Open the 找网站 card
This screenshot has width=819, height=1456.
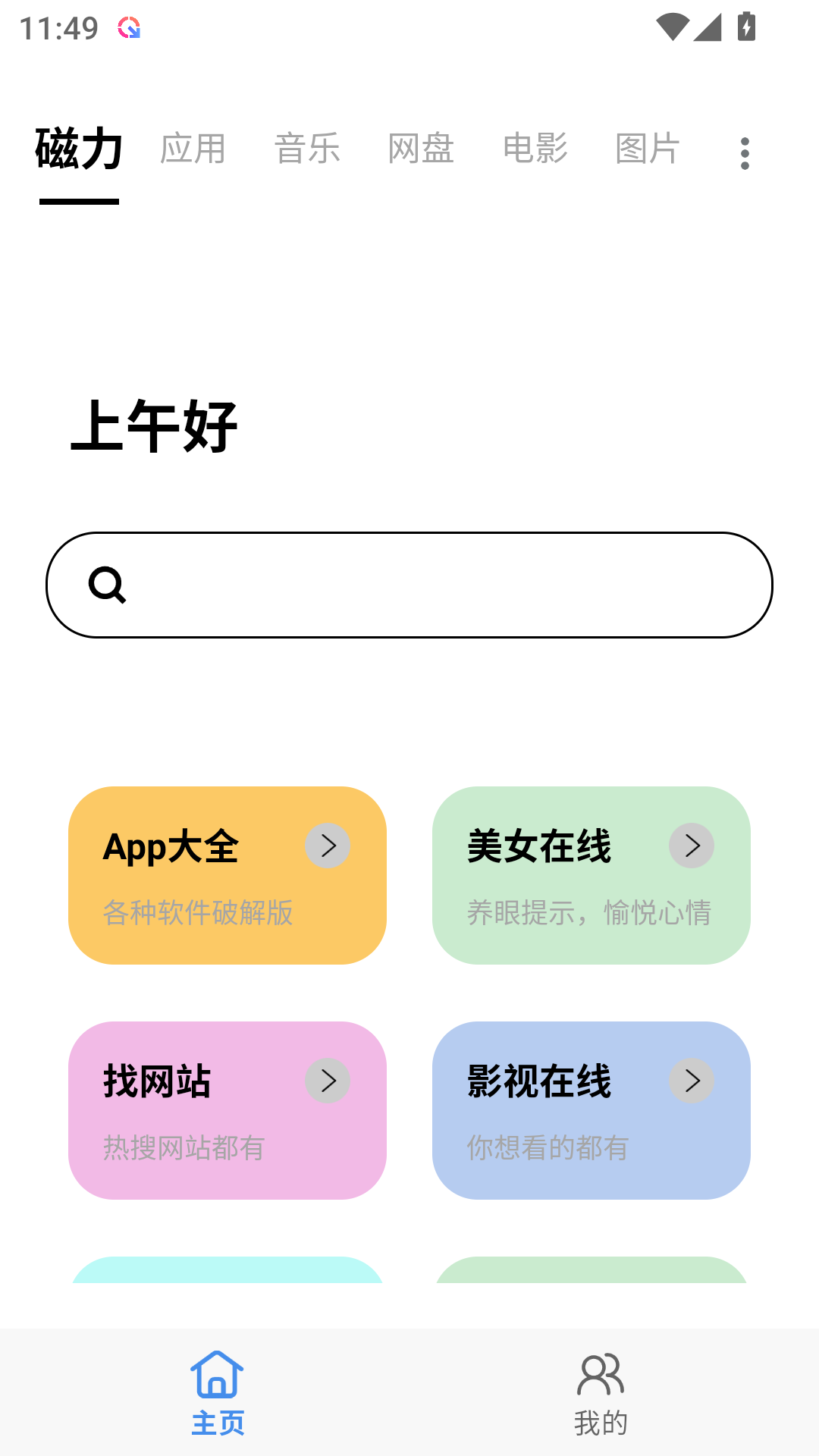pos(227,1110)
